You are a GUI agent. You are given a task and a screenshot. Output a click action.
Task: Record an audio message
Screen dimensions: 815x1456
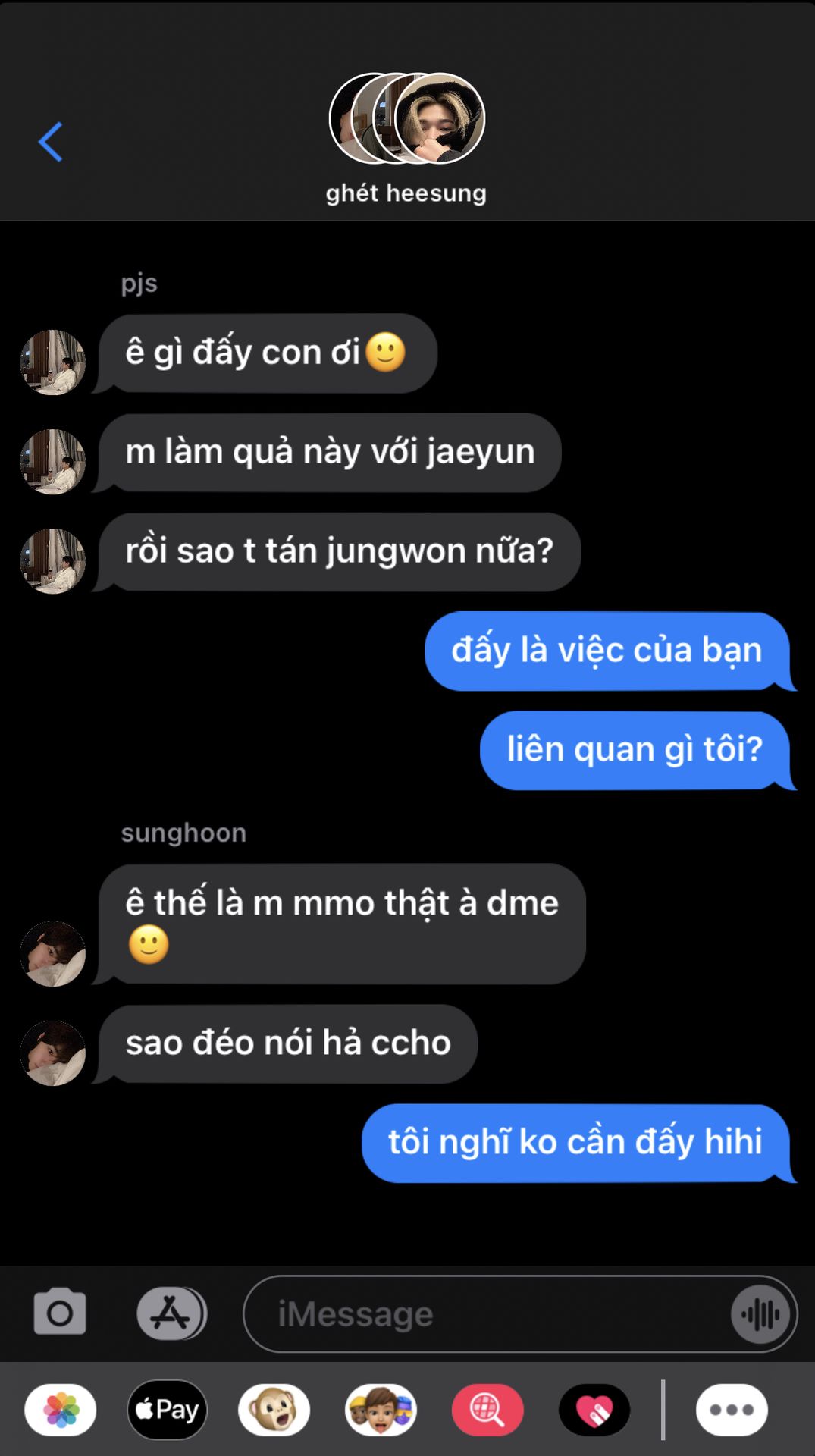click(760, 1314)
